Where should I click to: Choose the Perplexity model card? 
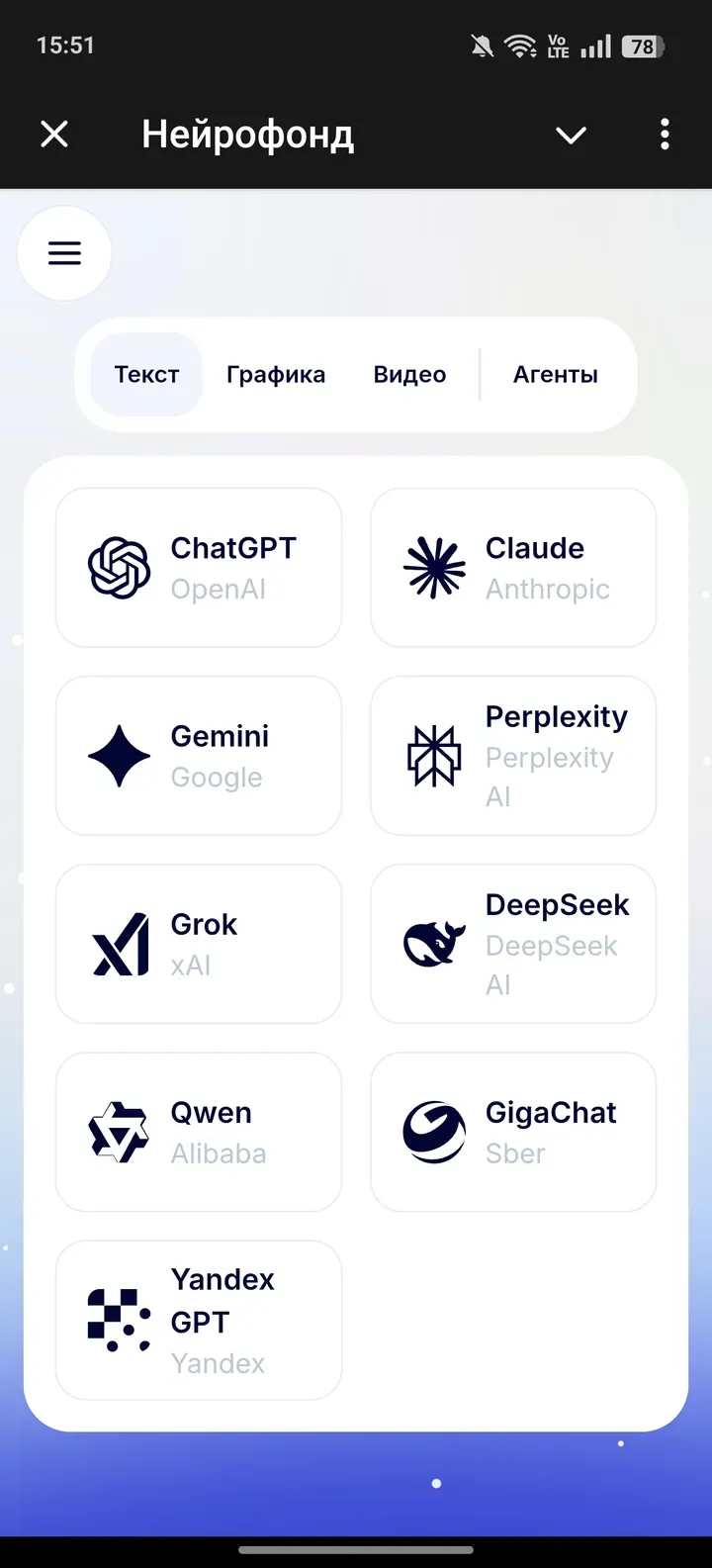[513, 755]
